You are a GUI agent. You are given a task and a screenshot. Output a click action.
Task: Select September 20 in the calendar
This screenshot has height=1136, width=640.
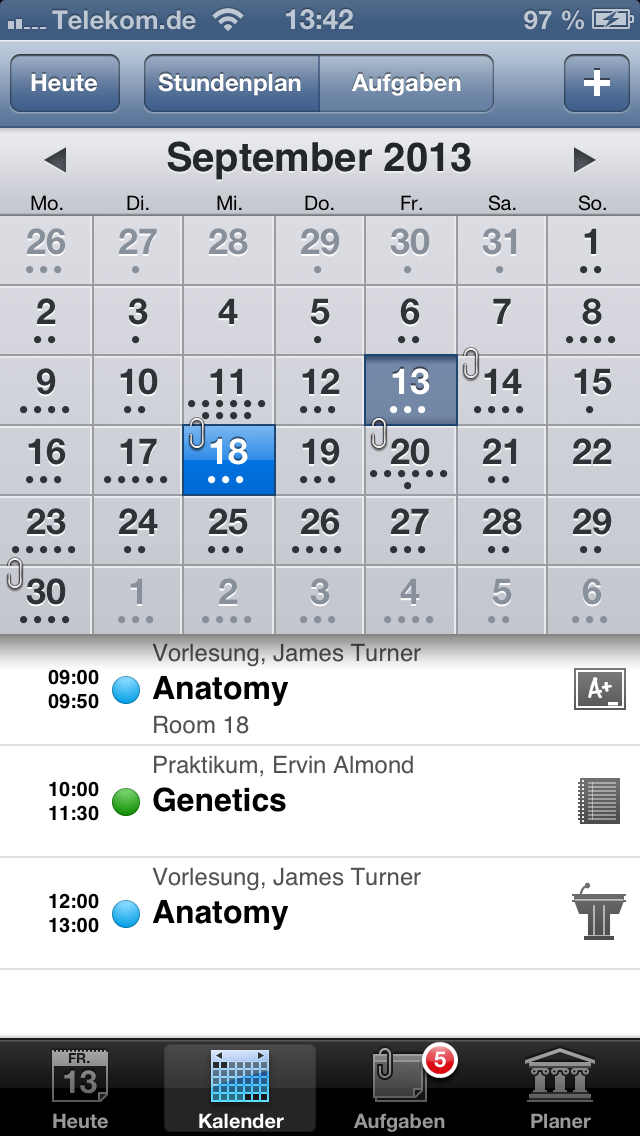point(410,459)
